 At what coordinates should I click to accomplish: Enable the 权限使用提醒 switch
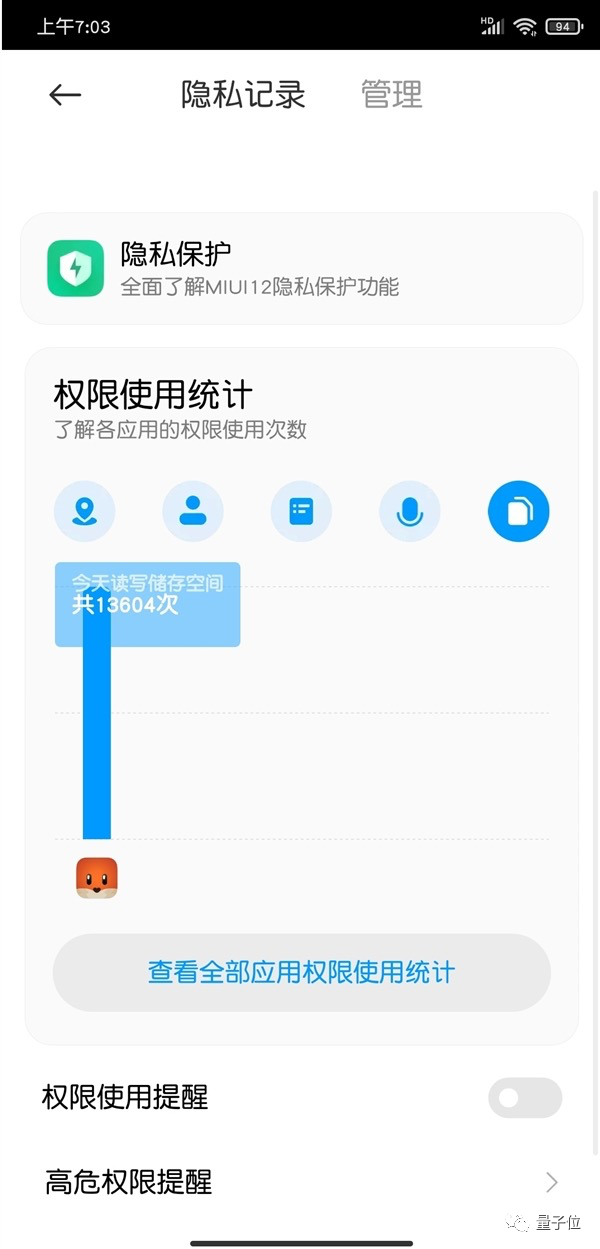click(524, 1097)
